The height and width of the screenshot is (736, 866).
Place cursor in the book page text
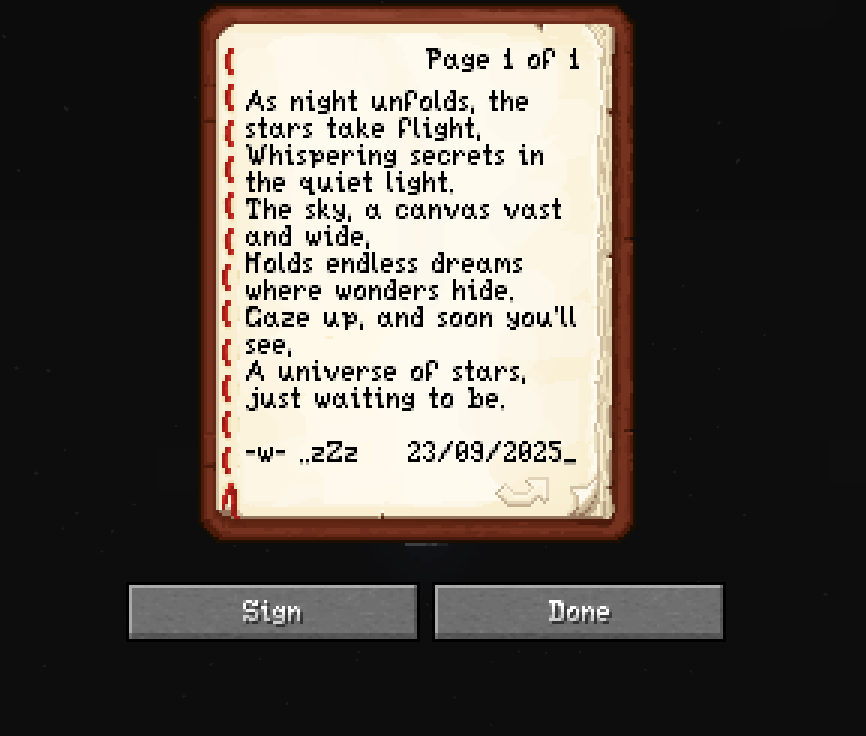click(410, 250)
